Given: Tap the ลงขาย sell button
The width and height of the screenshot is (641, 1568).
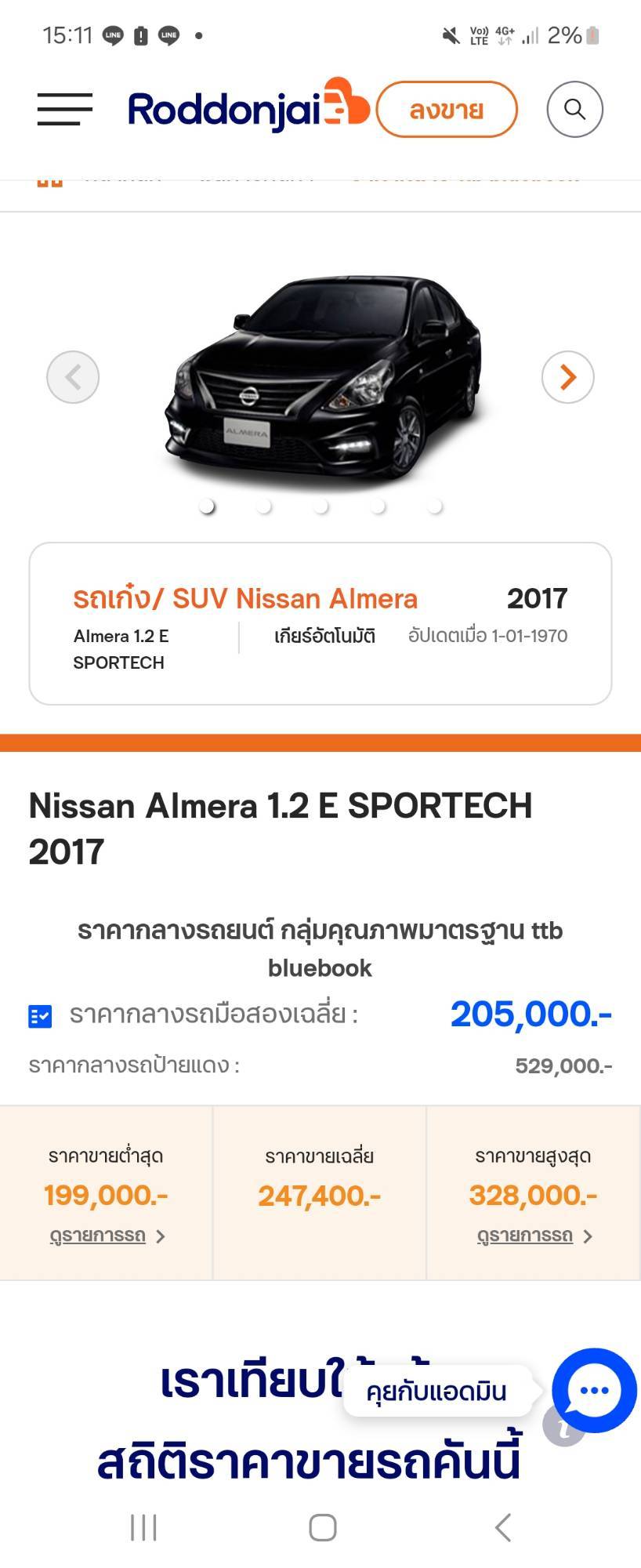Looking at the screenshot, I should coord(447,110).
